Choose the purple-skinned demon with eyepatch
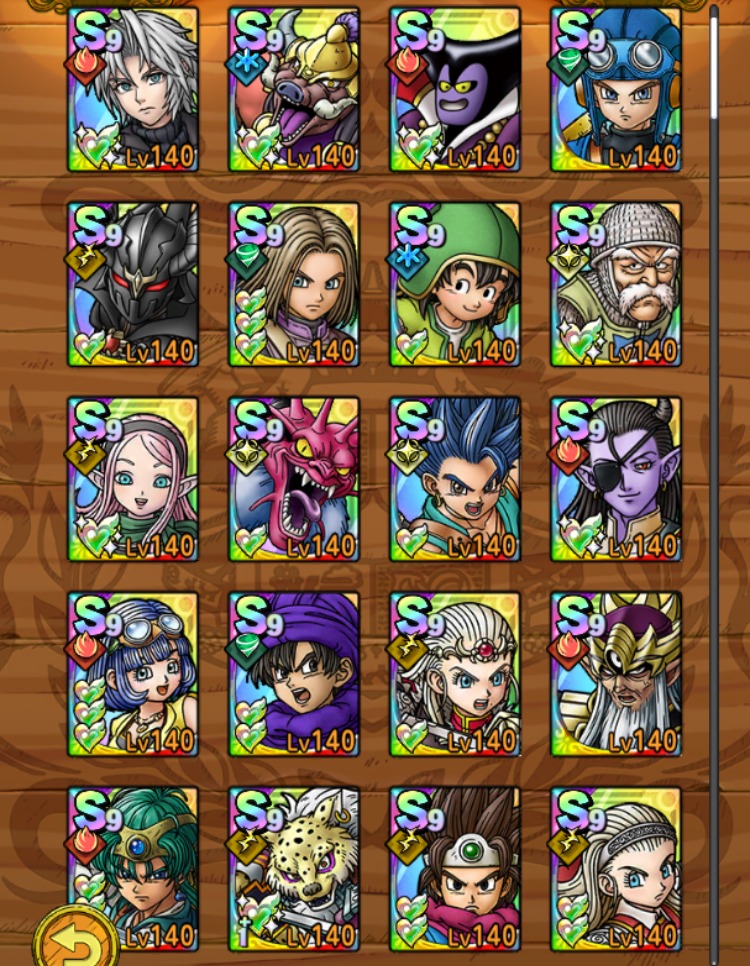This screenshot has width=750, height=966. click(x=616, y=479)
